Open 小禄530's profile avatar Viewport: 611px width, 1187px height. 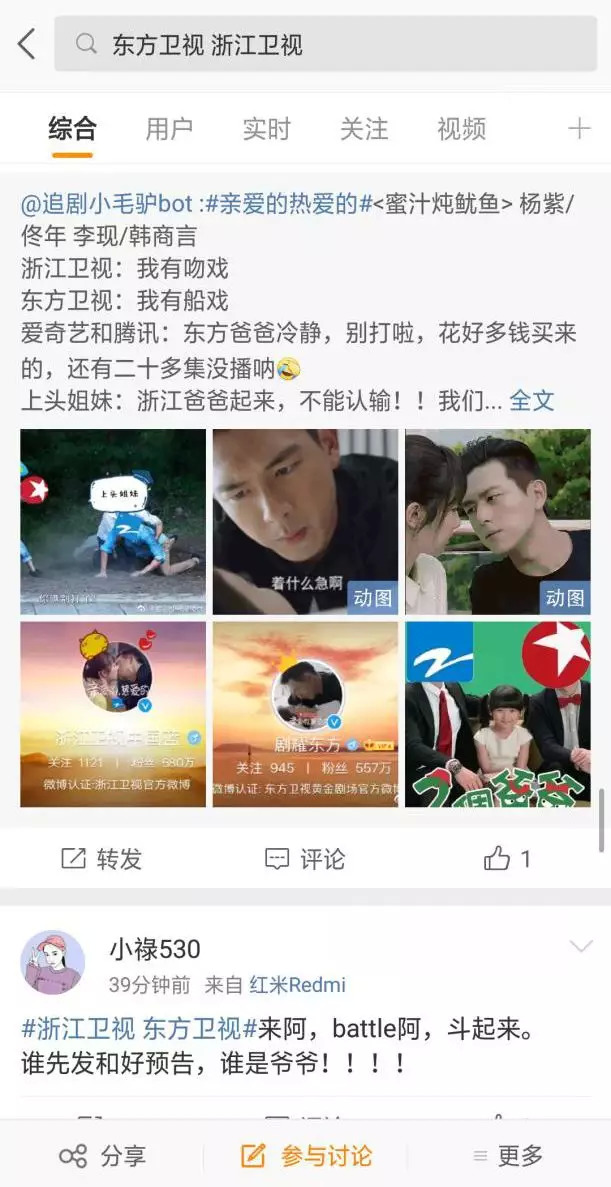(x=52, y=962)
